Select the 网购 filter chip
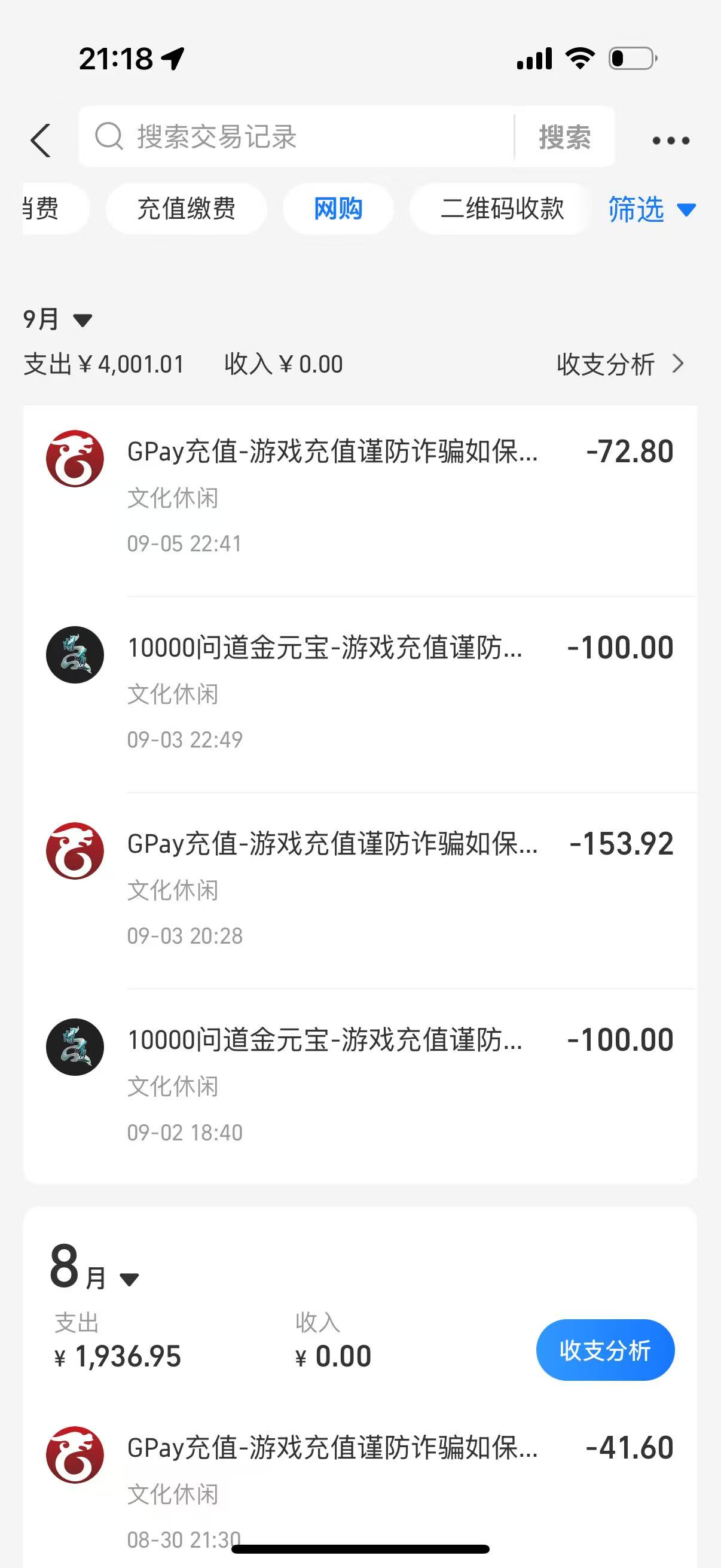This screenshot has height=1568, width=721. (x=338, y=209)
